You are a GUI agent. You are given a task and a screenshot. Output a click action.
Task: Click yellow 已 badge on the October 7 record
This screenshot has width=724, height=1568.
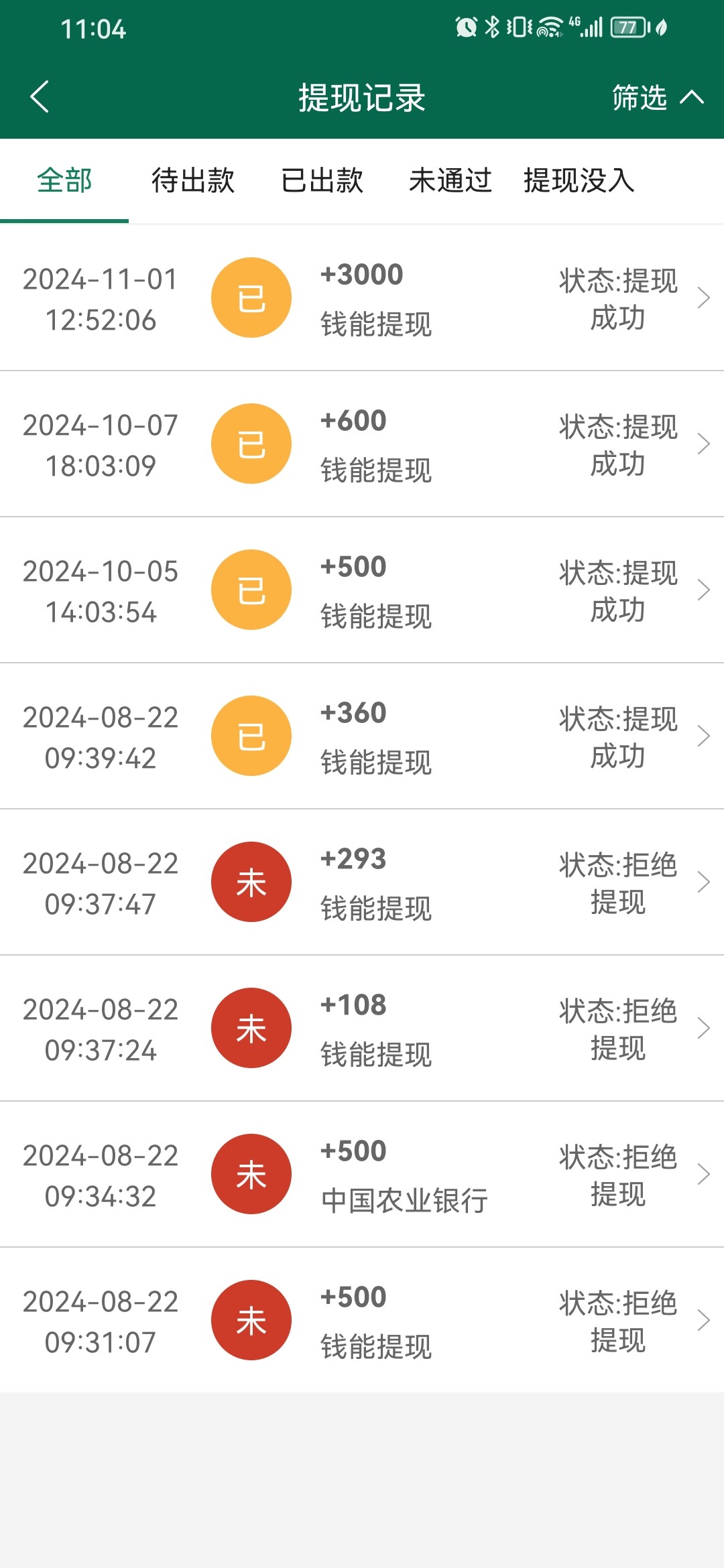[x=250, y=442]
